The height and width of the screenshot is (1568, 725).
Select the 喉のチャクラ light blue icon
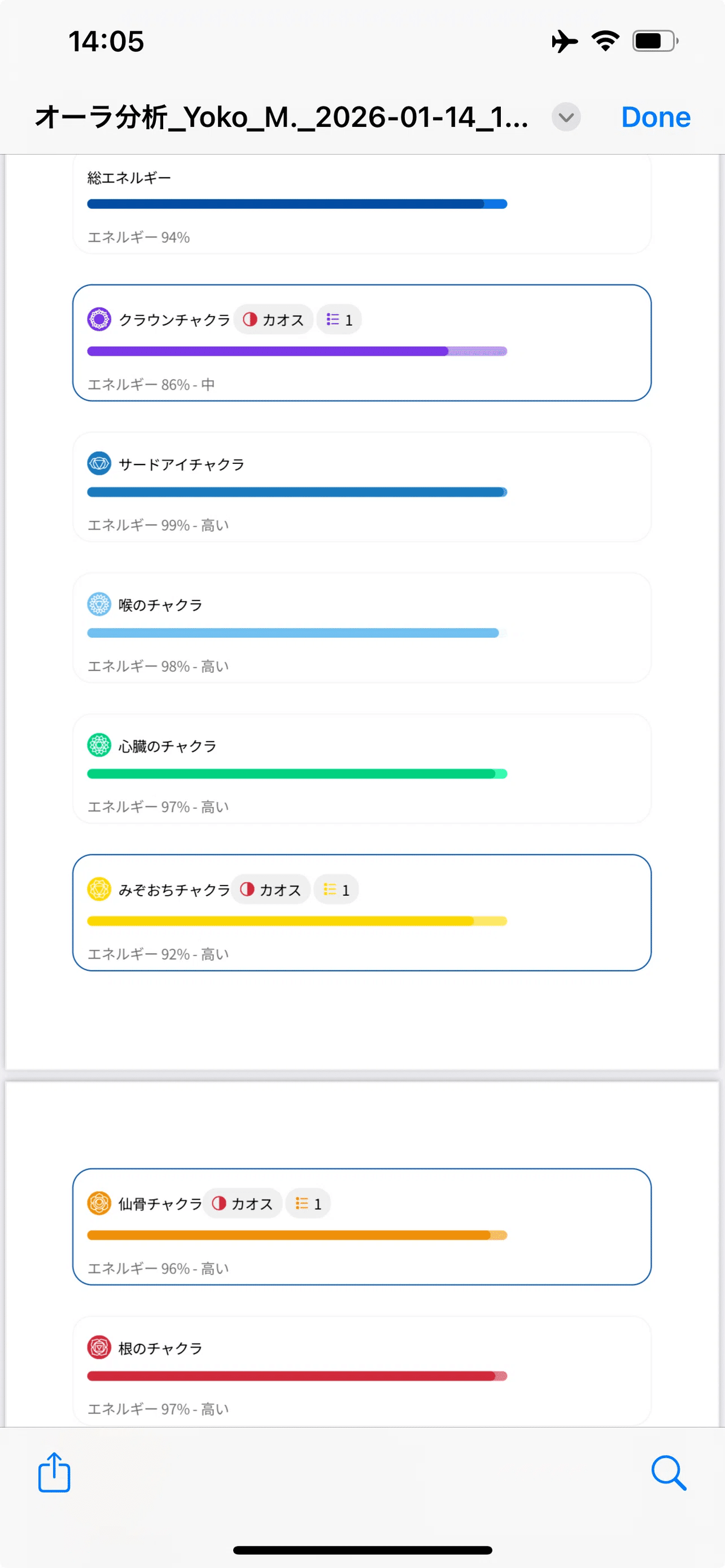click(98, 605)
